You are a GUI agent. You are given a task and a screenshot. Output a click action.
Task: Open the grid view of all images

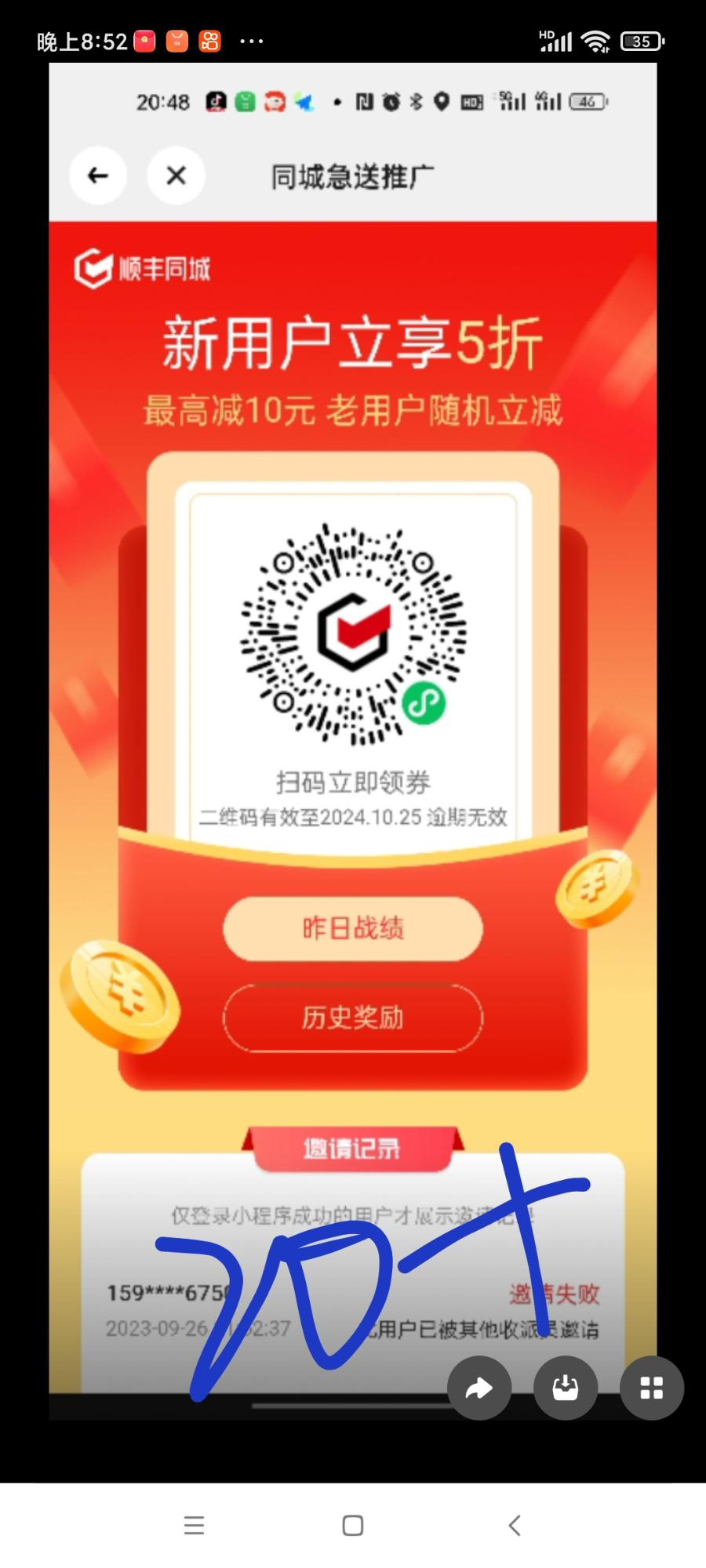tap(652, 1388)
